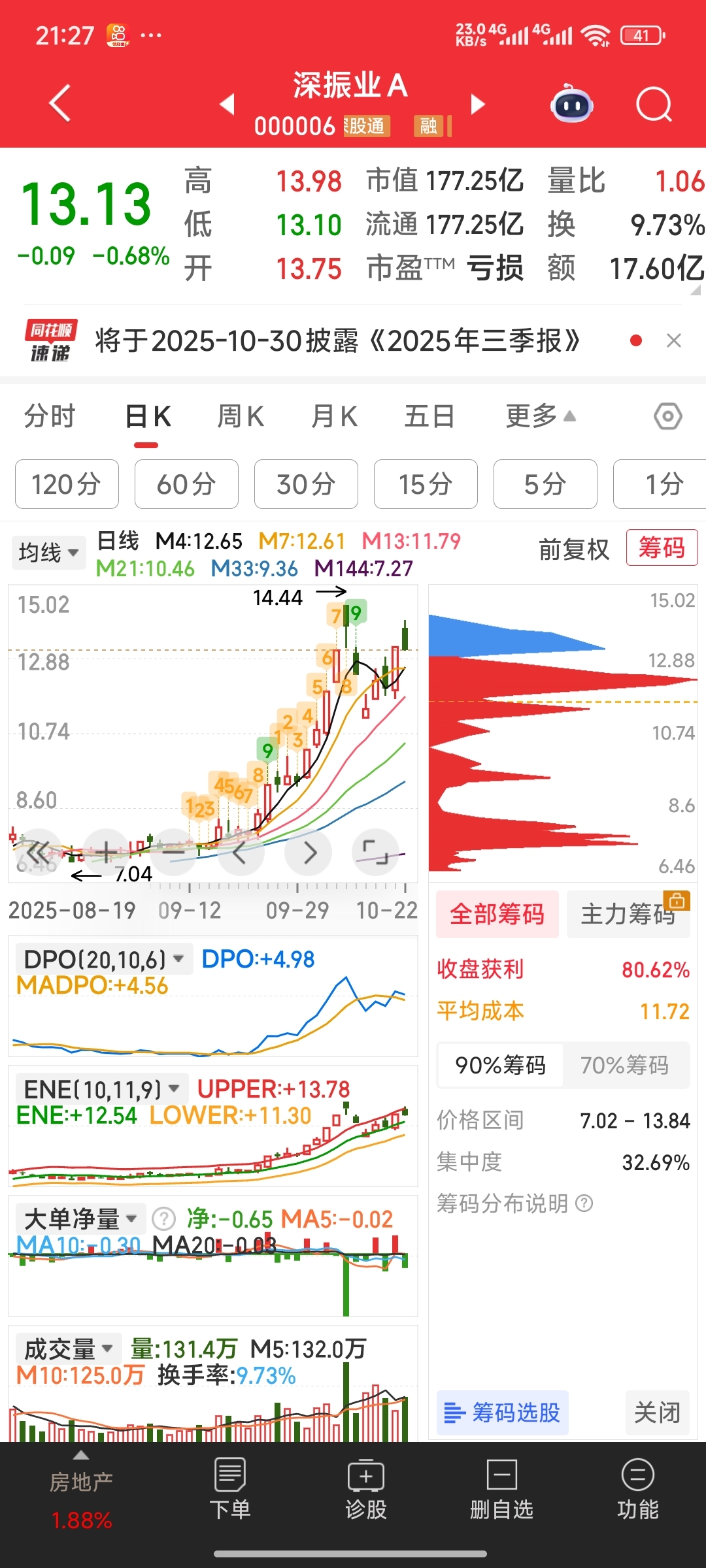Select the 70%筹码 option
Image resolution: width=706 pixels, height=1568 pixels.
click(x=626, y=1065)
